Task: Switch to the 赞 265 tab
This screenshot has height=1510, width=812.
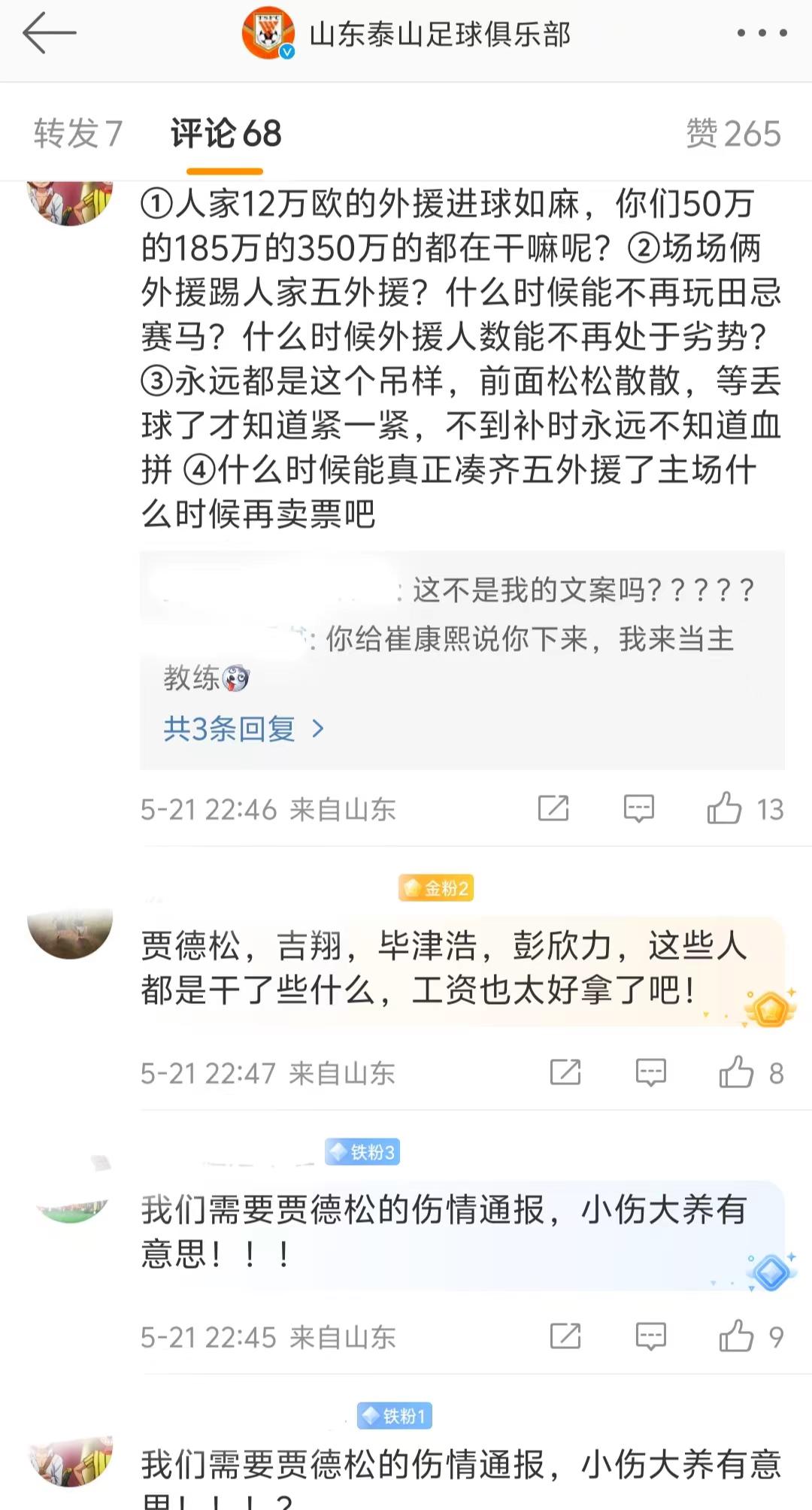Action: click(x=733, y=134)
